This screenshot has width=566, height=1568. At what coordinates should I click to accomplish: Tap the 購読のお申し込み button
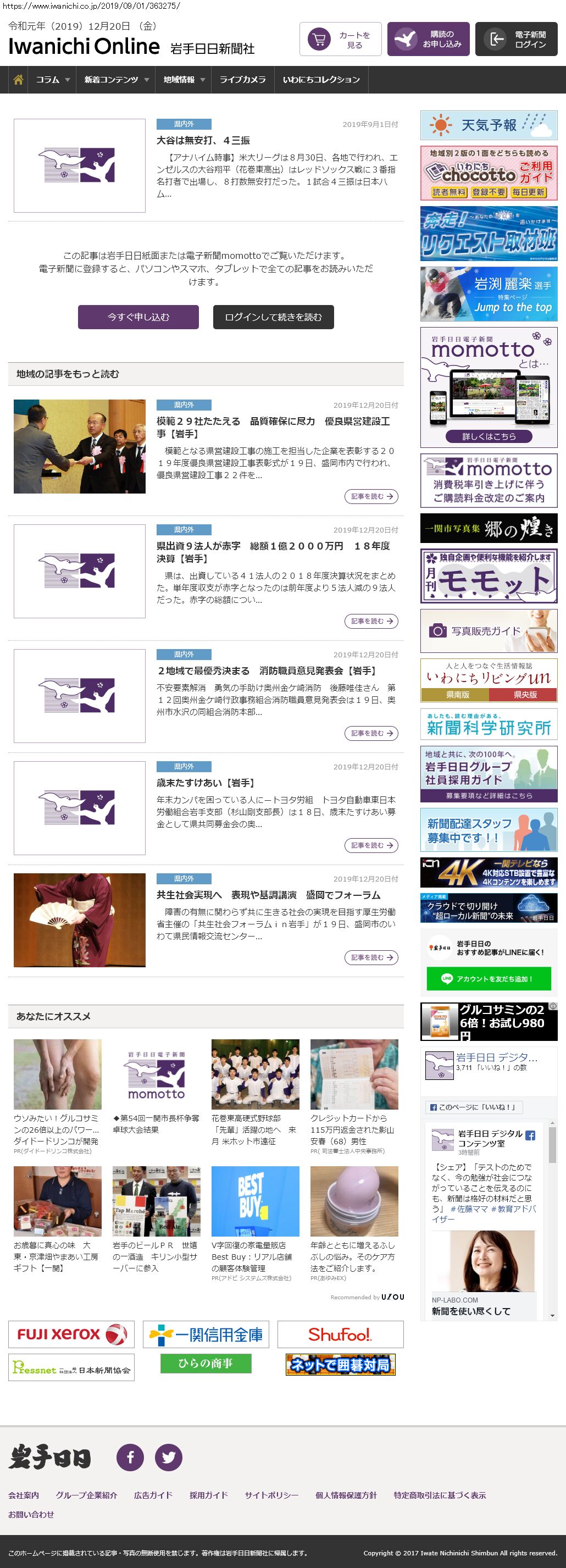(x=428, y=40)
